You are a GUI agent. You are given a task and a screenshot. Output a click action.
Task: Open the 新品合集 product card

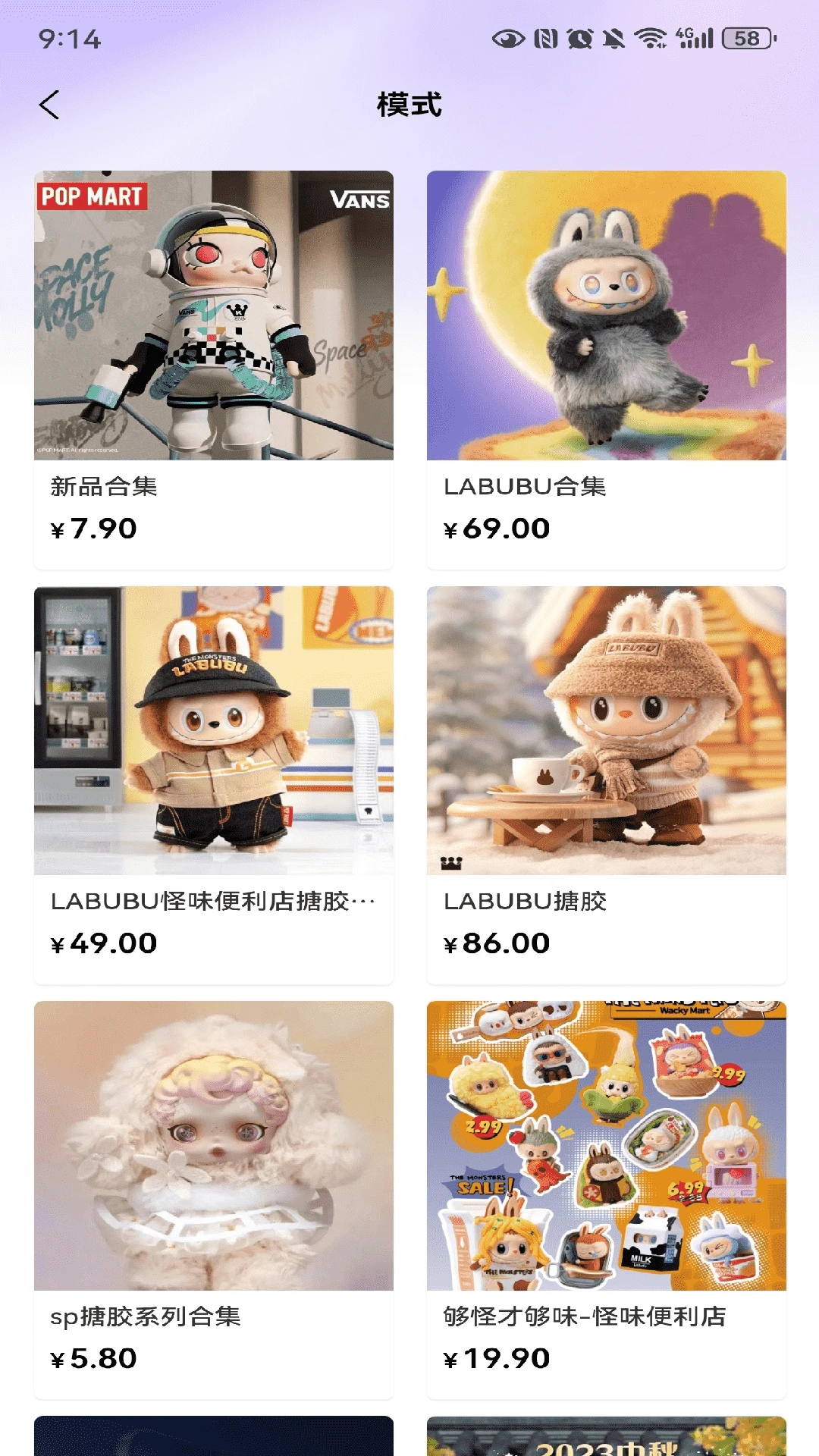[x=213, y=369]
